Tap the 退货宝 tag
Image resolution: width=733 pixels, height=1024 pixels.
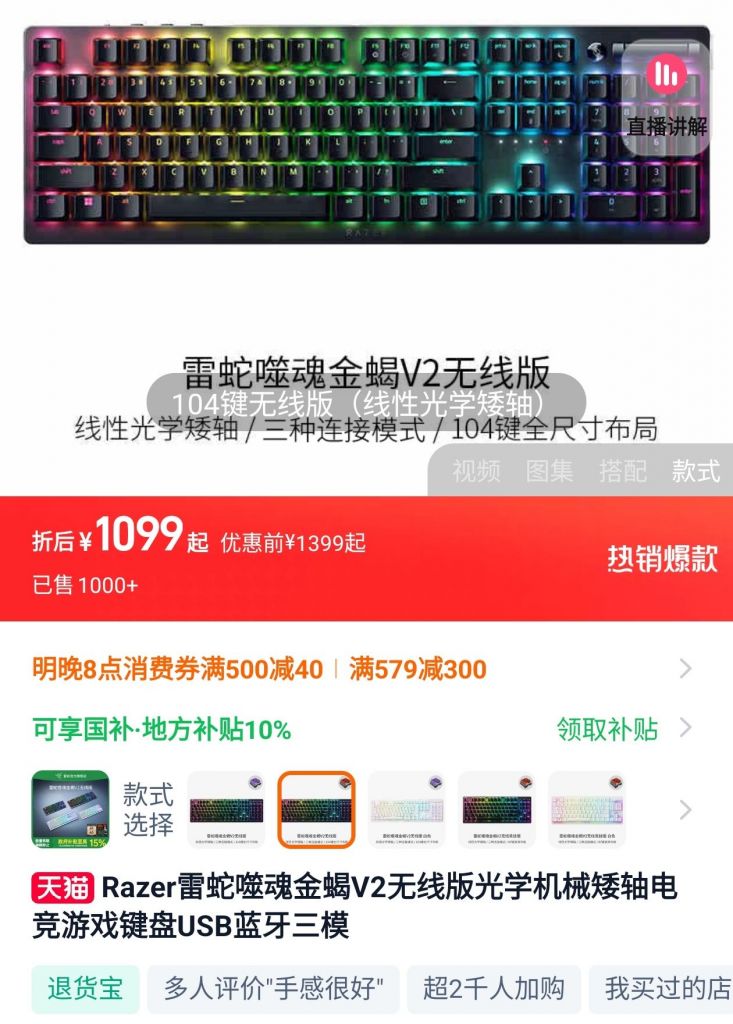tap(85, 989)
